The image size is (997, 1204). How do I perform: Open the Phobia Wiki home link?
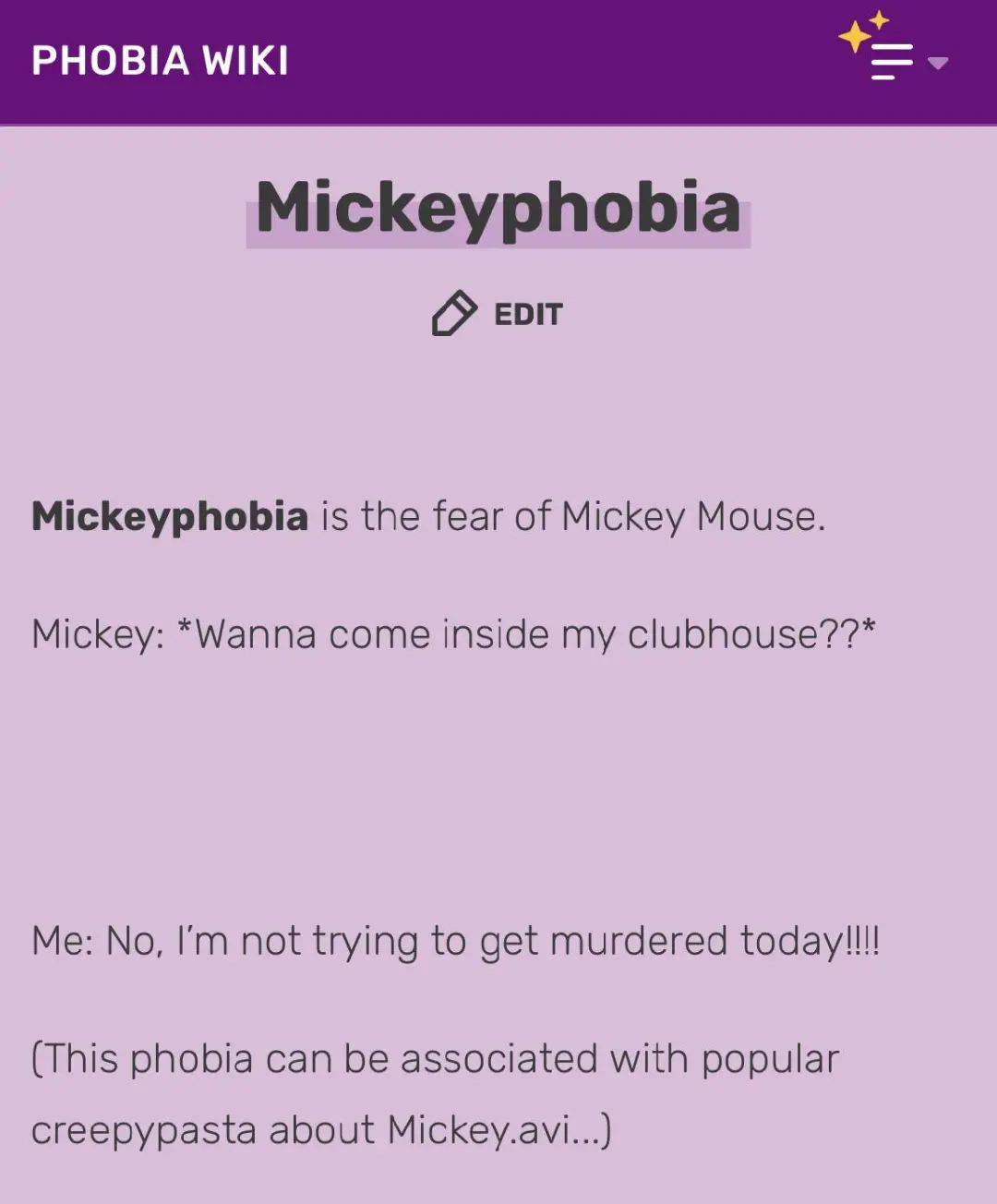160,61
